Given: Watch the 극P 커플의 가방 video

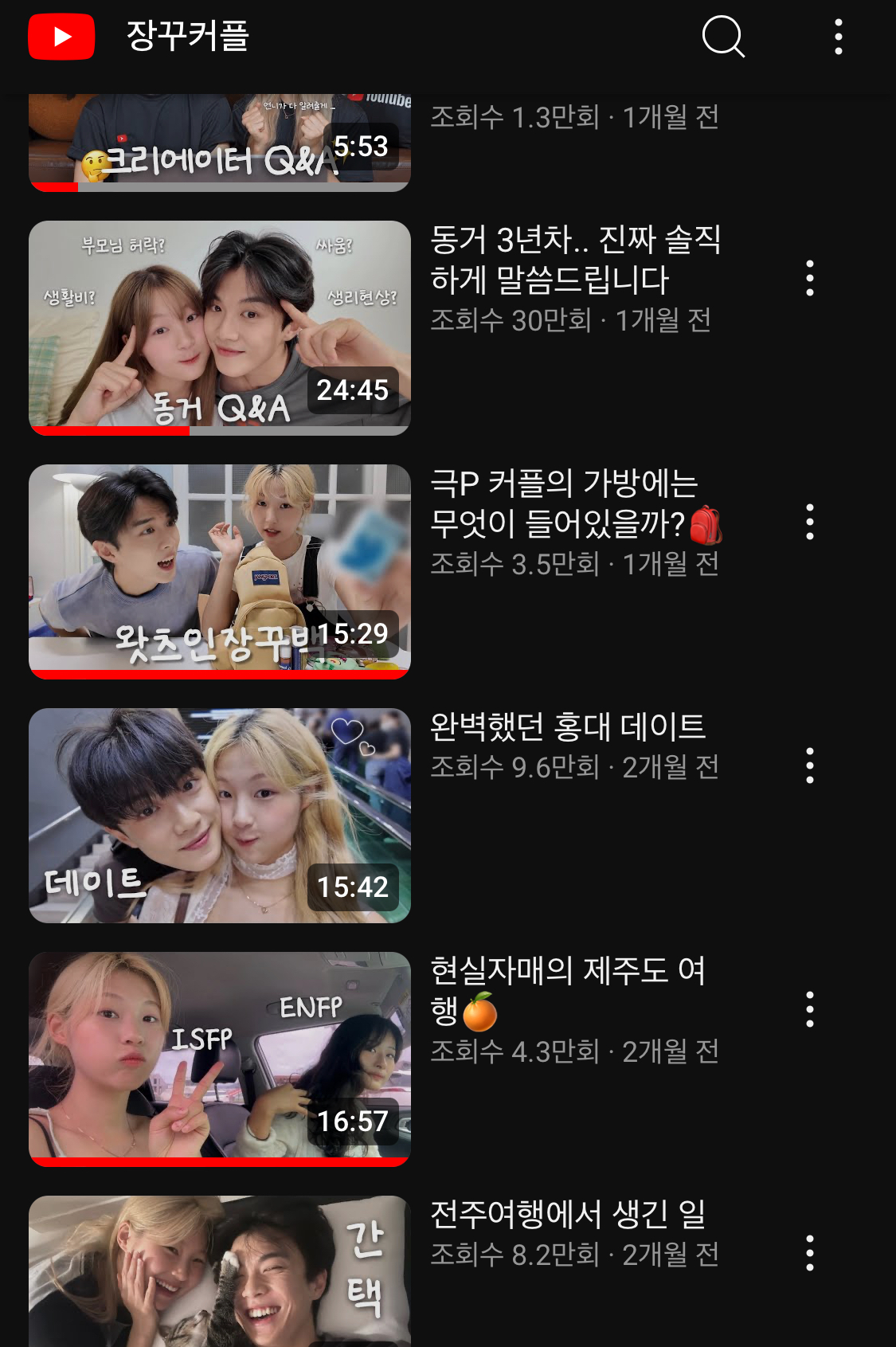Looking at the screenshot, I should (x=220, y=571).
